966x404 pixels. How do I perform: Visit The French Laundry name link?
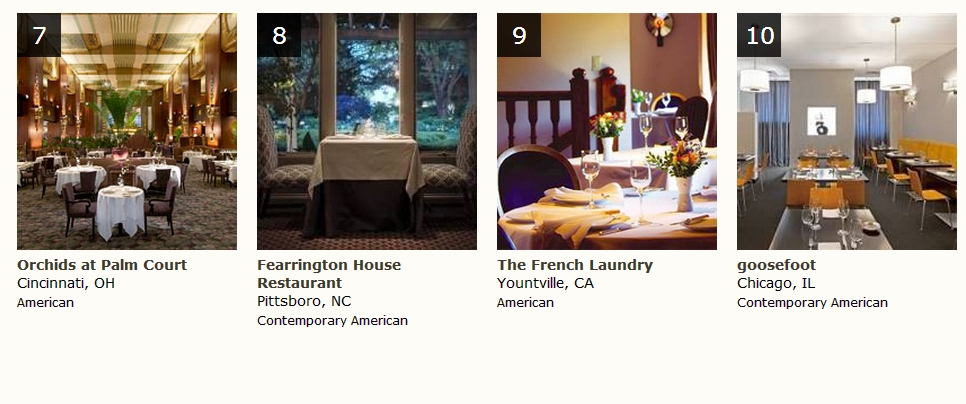coord(575,265)
